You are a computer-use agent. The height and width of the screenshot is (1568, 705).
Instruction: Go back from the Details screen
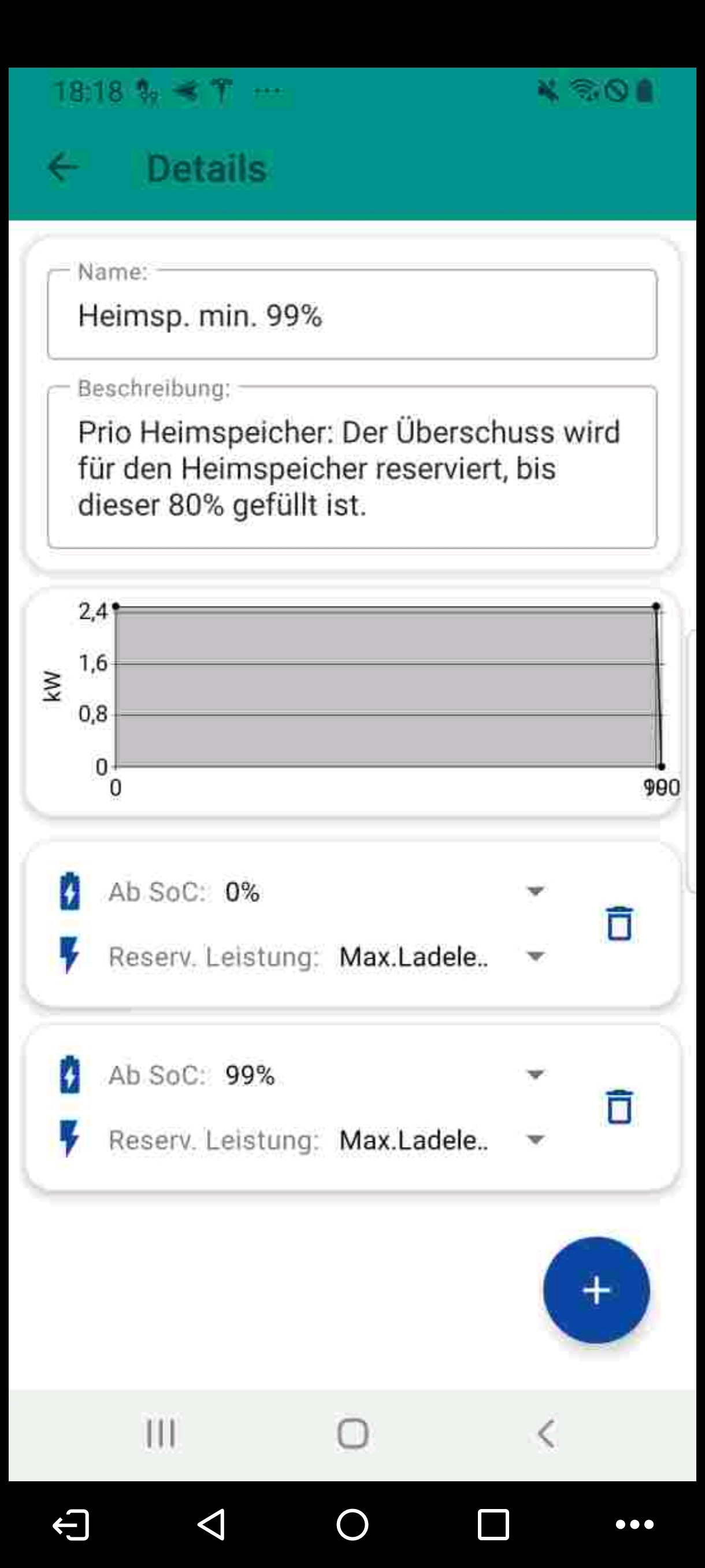(x=62, y=168)
